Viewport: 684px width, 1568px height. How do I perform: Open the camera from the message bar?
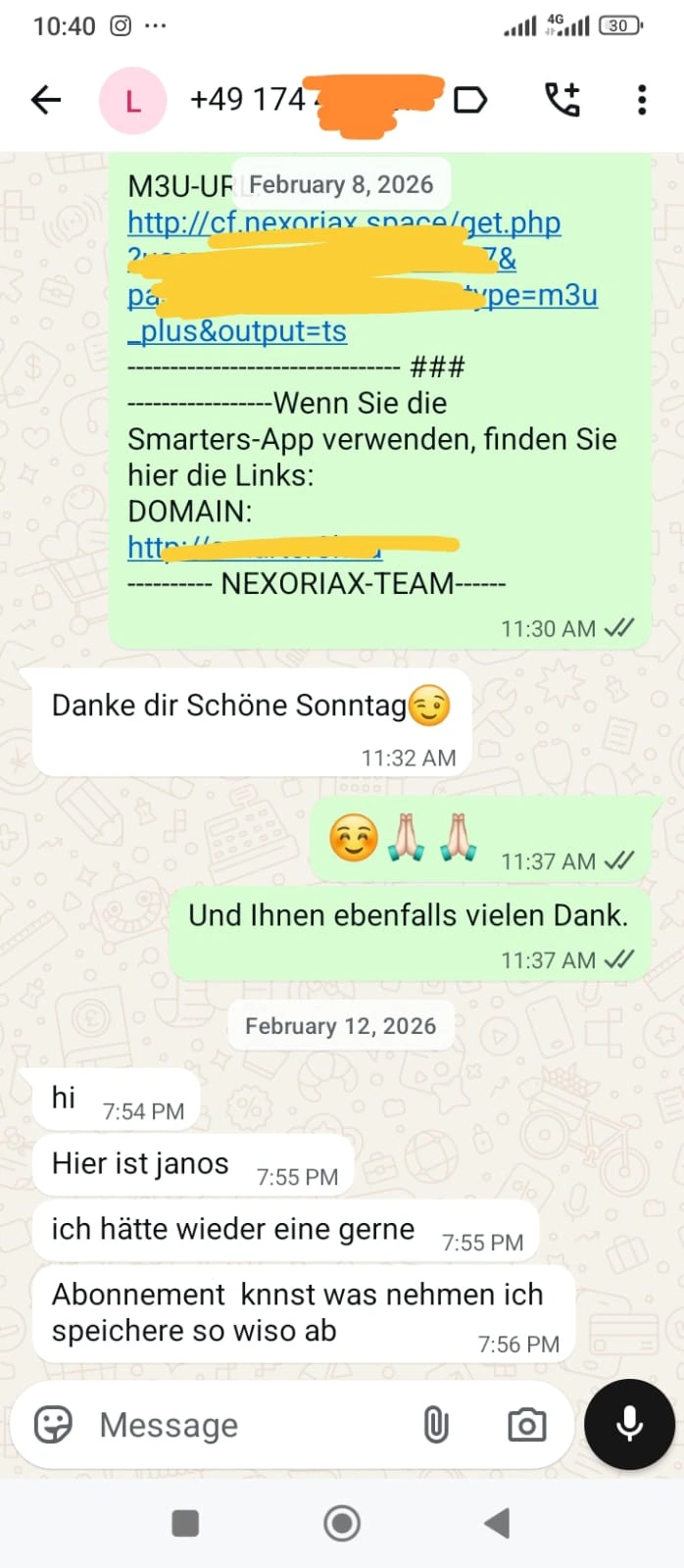[x=526, y=1425]
